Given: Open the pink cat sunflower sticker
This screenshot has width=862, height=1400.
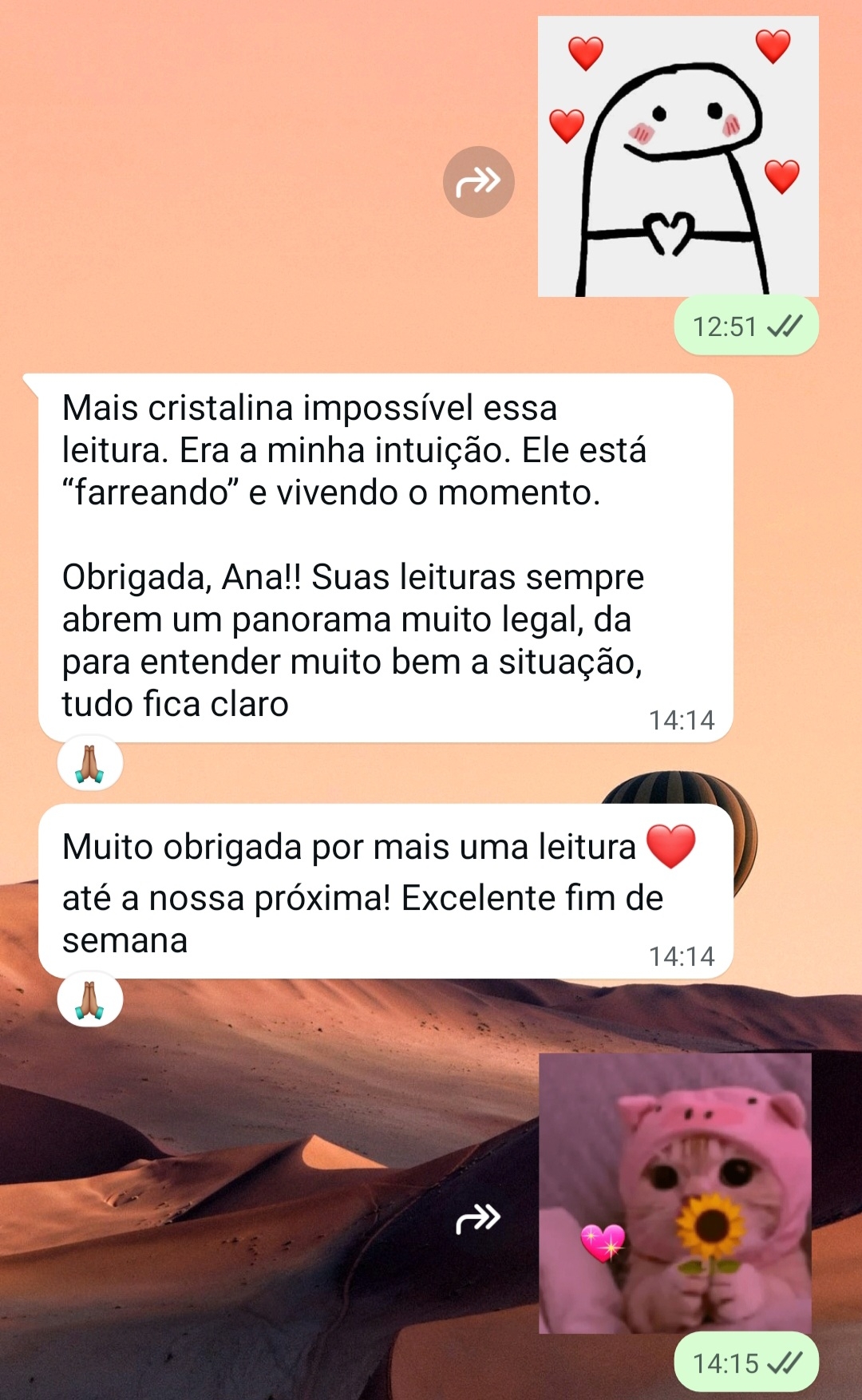Looking at the screenshot, I should pos(675,1192).
